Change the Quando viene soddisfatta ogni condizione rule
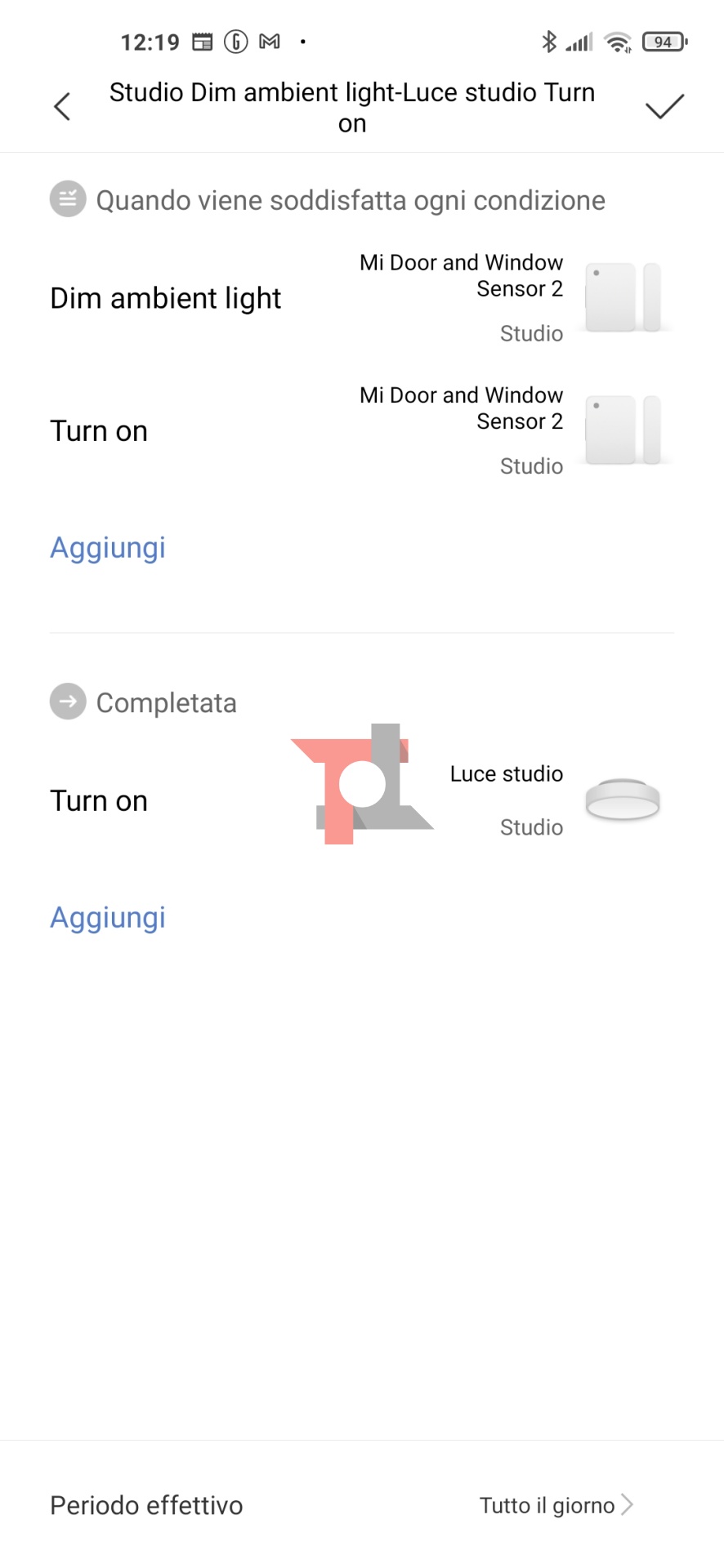 (350, 201)
